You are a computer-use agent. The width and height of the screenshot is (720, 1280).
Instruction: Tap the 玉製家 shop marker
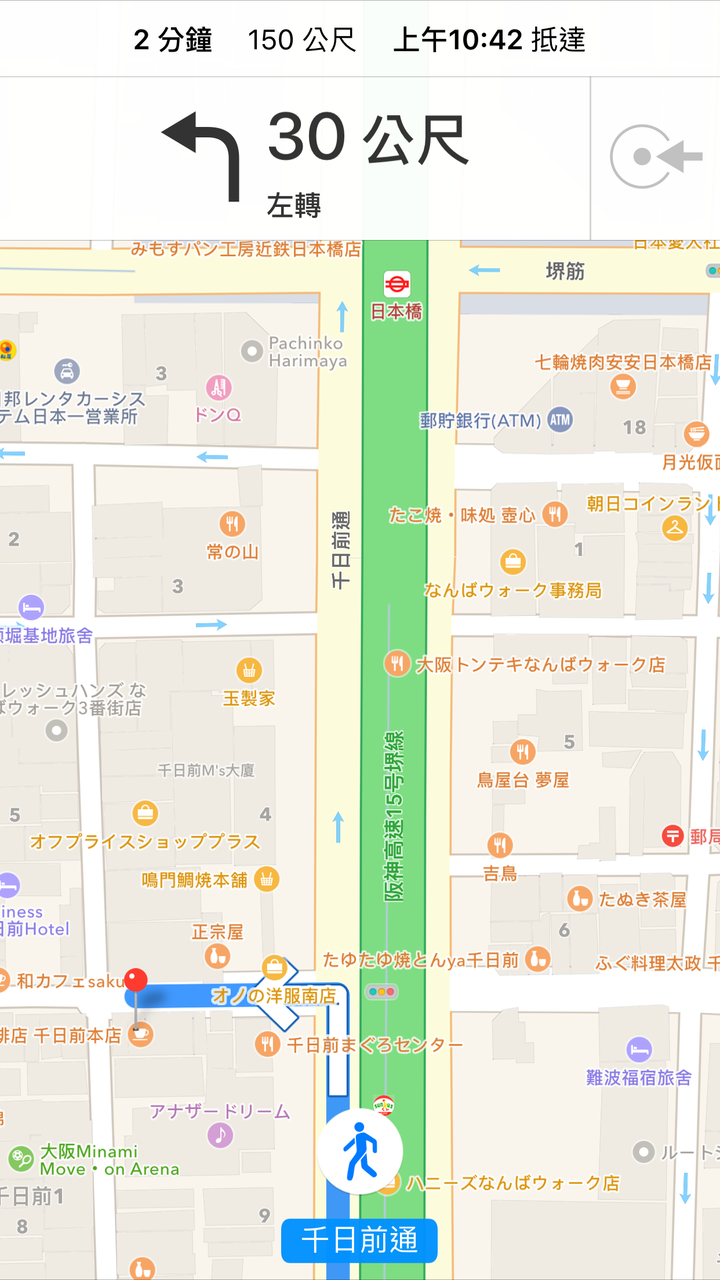pyautogui.click(x=248, y=671)
